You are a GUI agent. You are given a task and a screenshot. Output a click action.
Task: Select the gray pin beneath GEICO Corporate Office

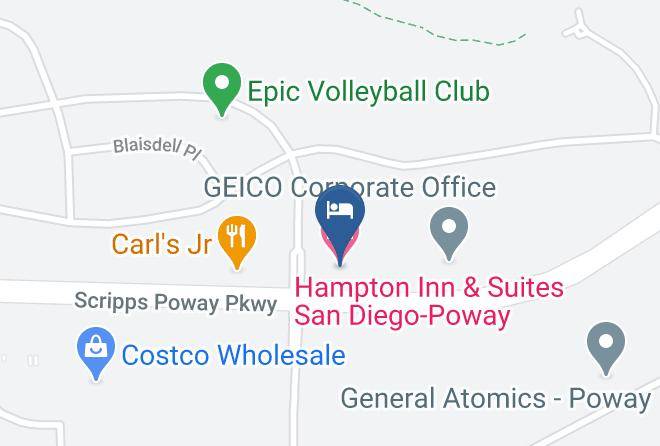449,234
